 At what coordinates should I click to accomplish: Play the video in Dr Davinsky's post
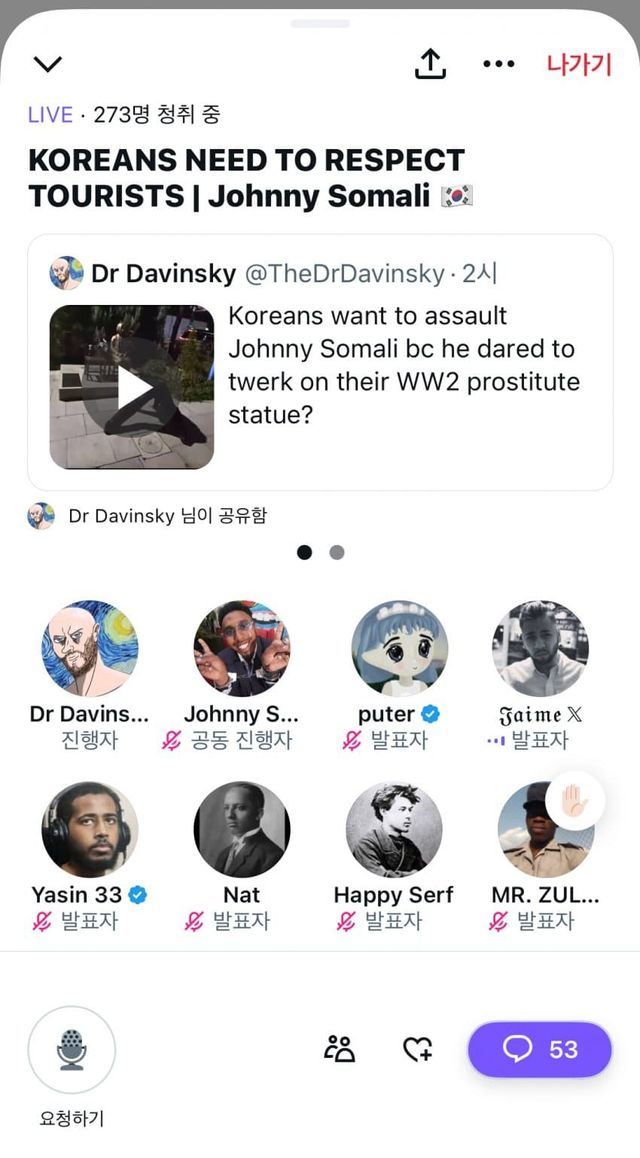point(132,387)
